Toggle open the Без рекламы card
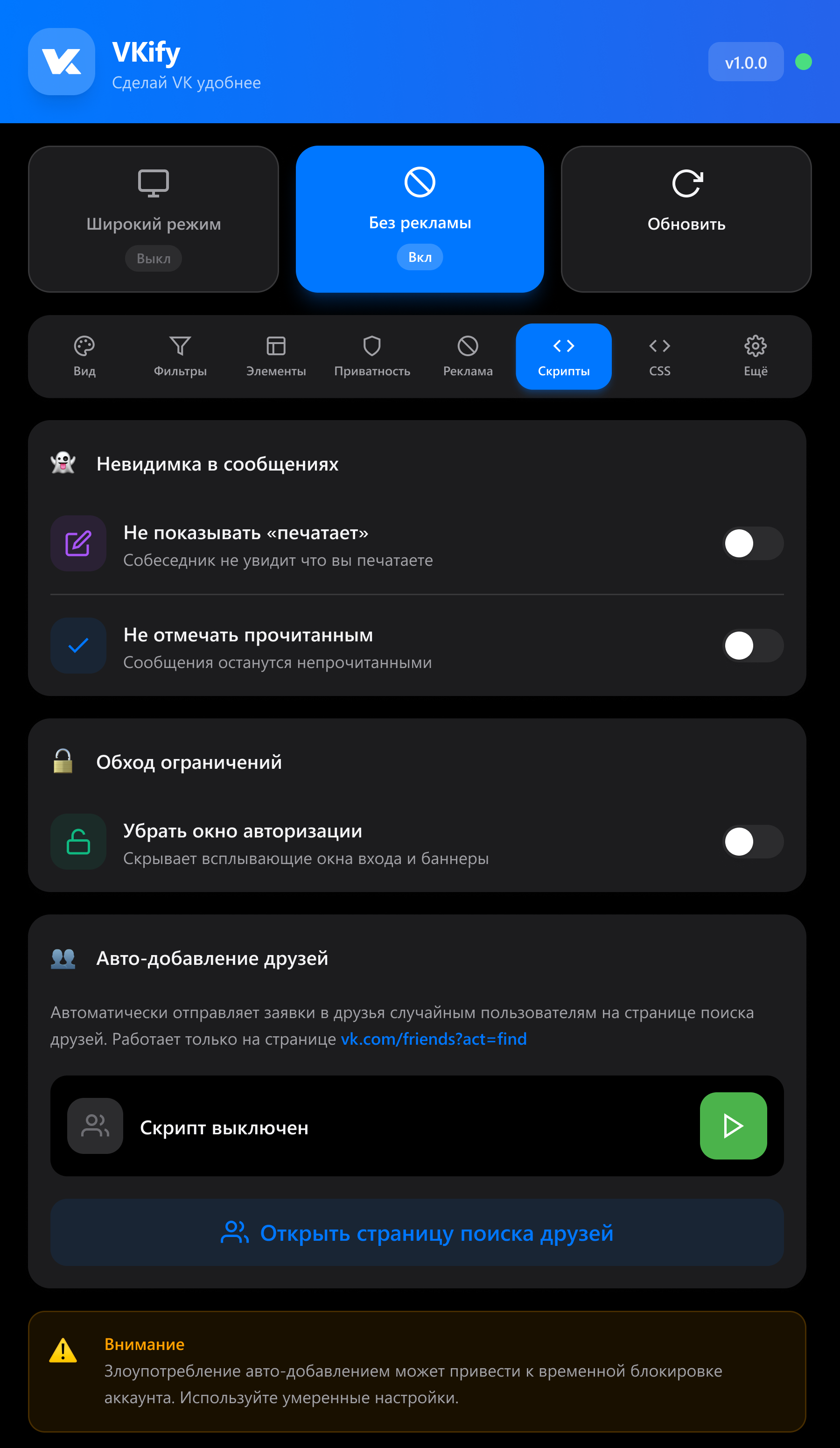The image size is (840, 1448). point(420,219)
